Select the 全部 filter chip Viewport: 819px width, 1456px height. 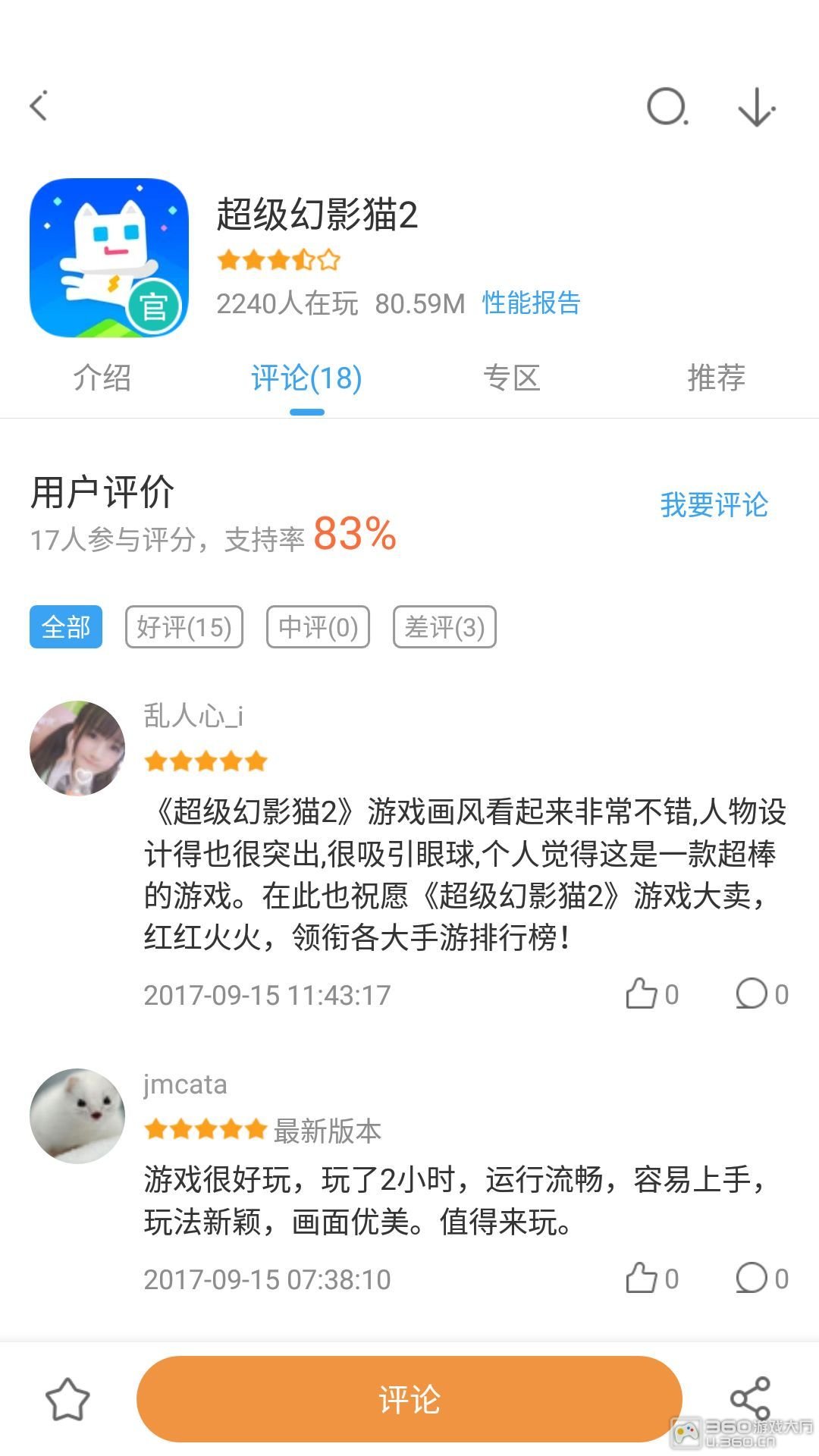(x=66, y=627)
